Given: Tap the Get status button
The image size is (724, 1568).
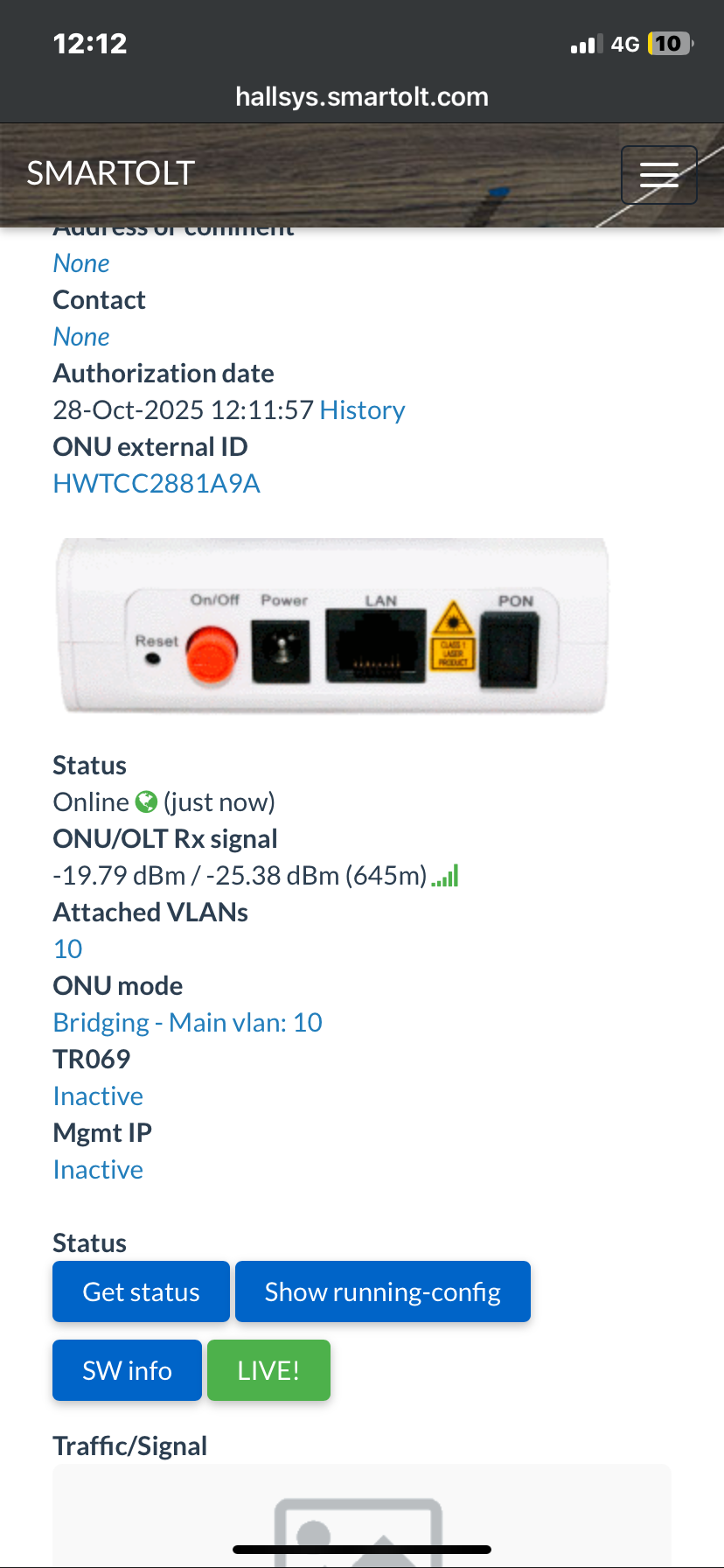Looking at the screenshot, I should (141, 1291).
